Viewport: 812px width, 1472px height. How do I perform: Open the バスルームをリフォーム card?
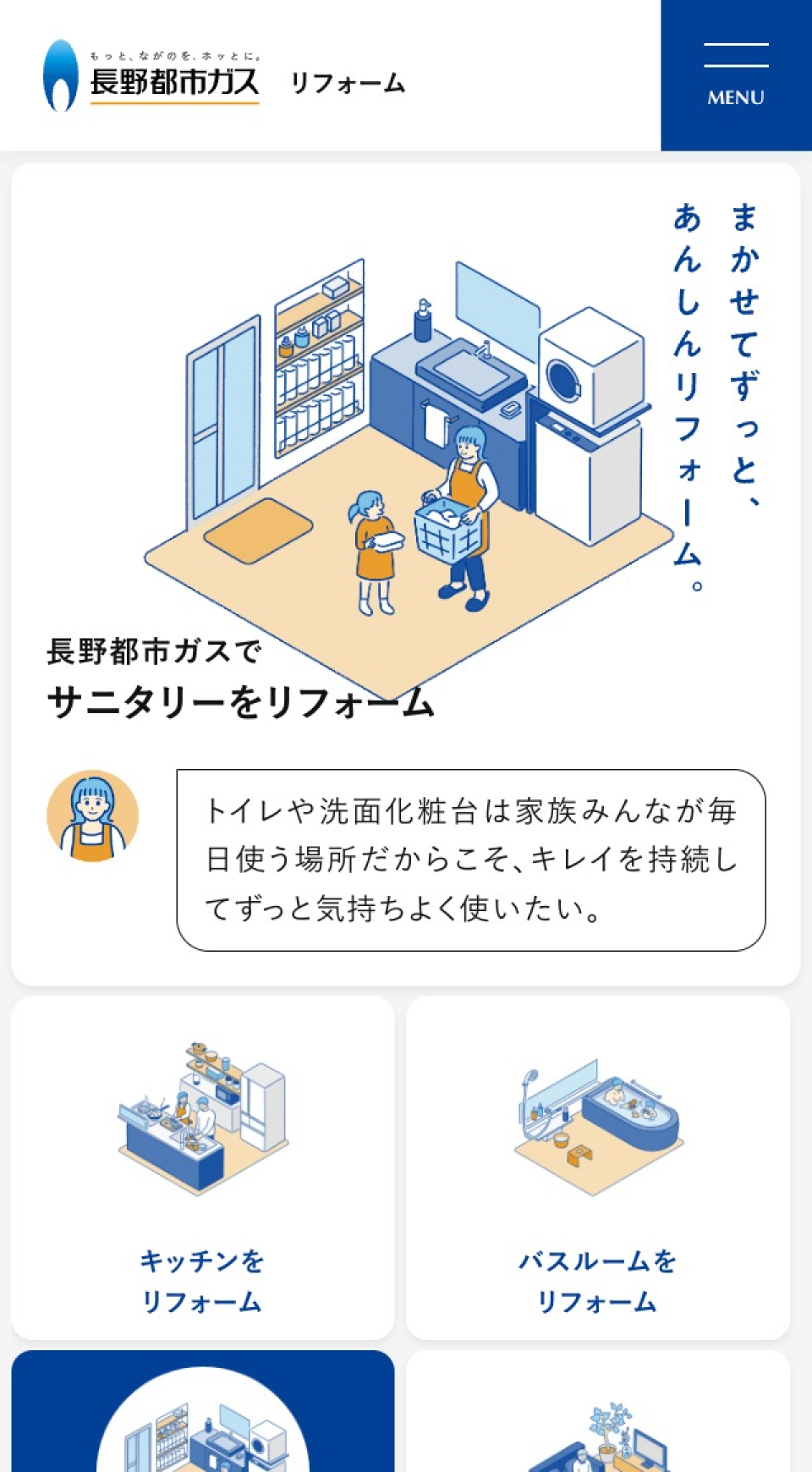tap(598, 1167)
